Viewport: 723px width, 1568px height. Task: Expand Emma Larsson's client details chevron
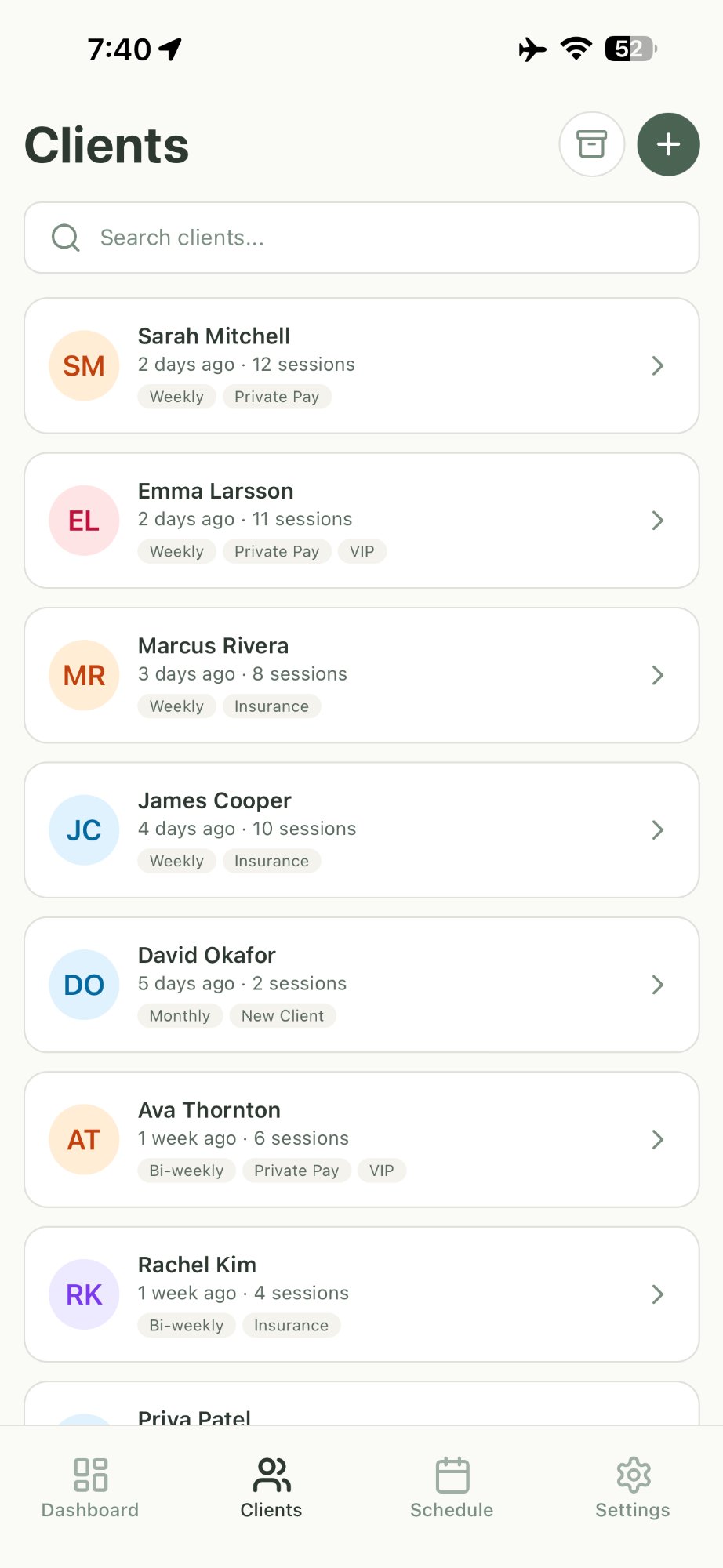click(658, 520)
